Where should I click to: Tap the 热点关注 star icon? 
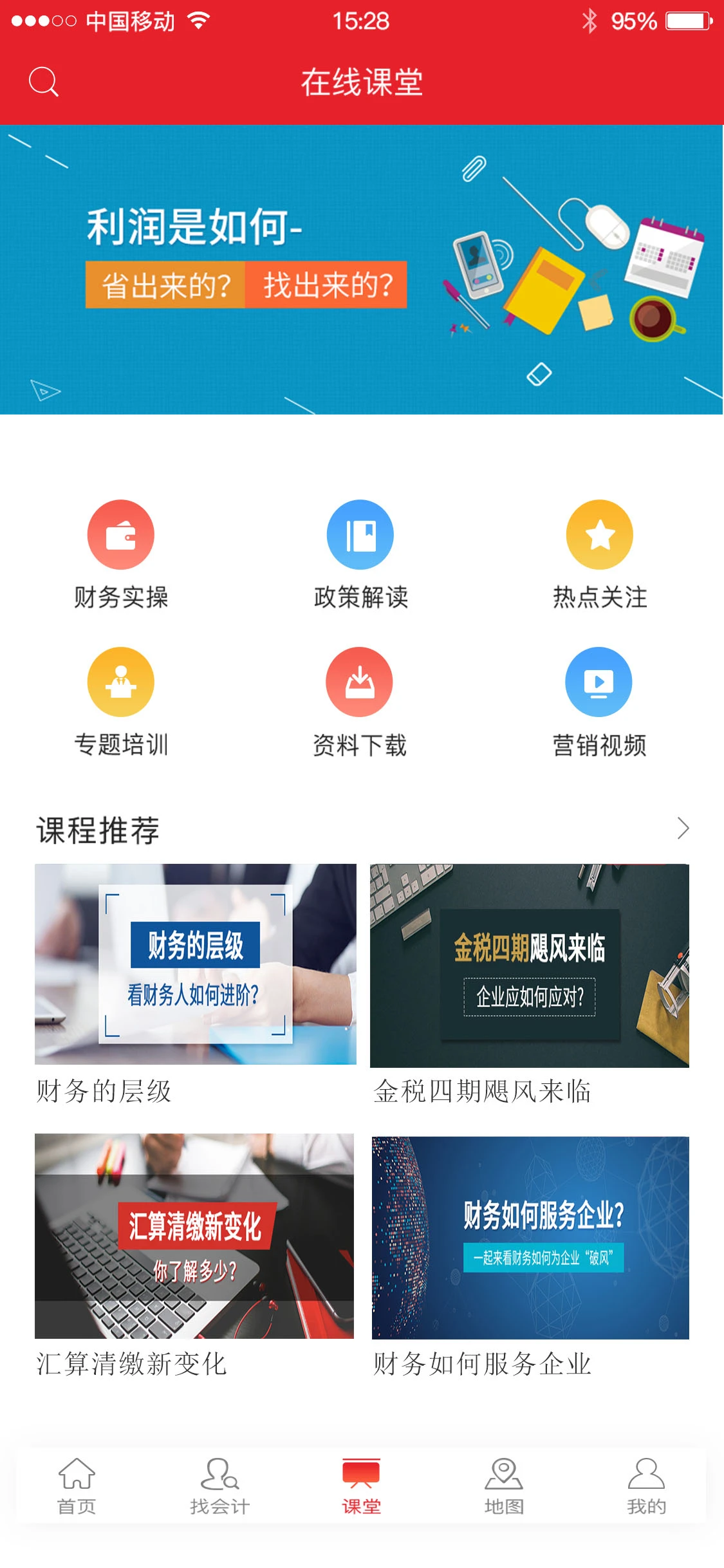(600, 534)
